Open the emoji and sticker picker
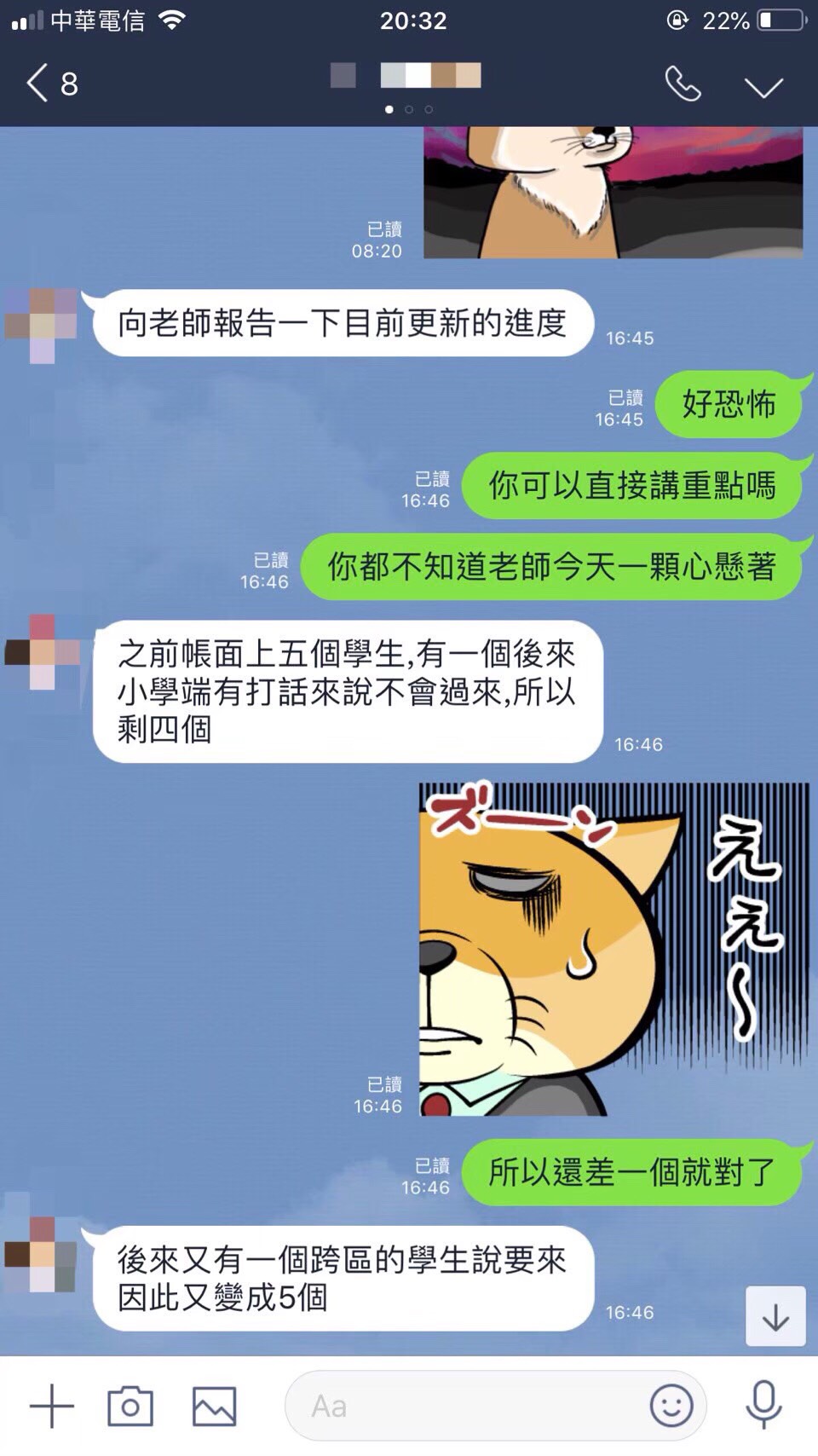The height and width of the screenshot is (1456, 818). click(671, 1406)
